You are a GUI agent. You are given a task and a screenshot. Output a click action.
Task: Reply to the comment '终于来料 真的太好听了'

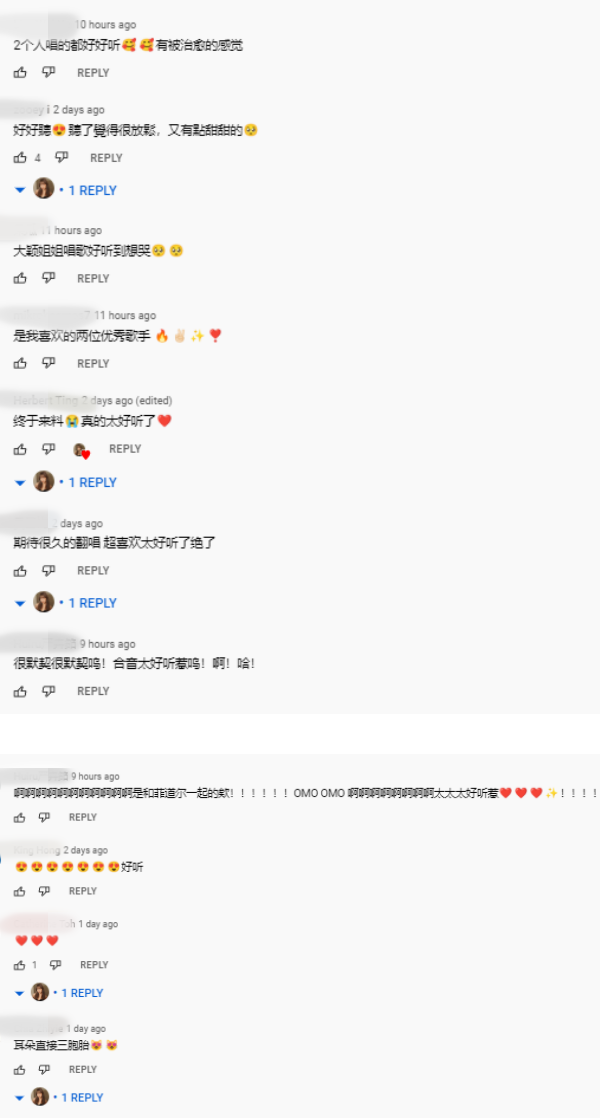click(125, 449)
